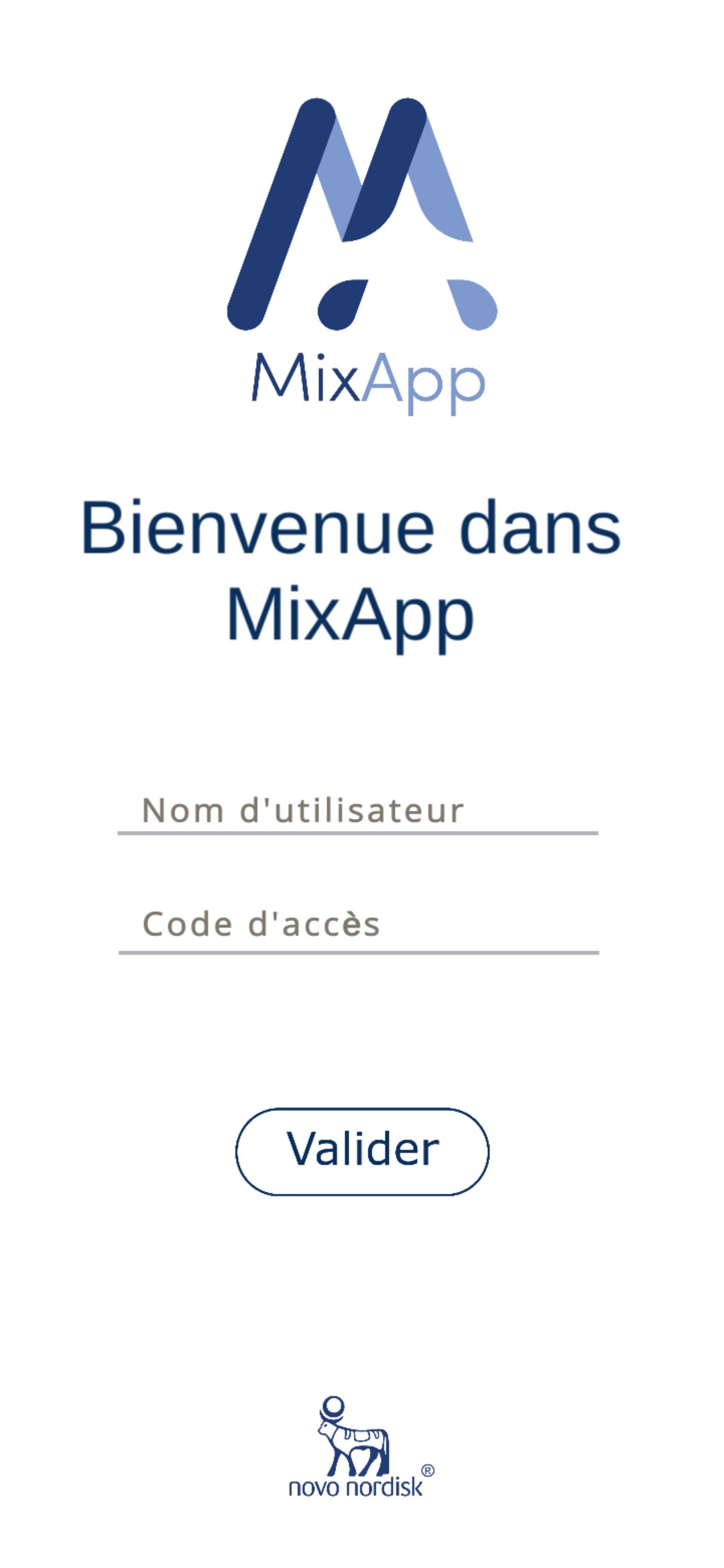Tap the Valider button
724x1568 pixels.
point(362,1151)
